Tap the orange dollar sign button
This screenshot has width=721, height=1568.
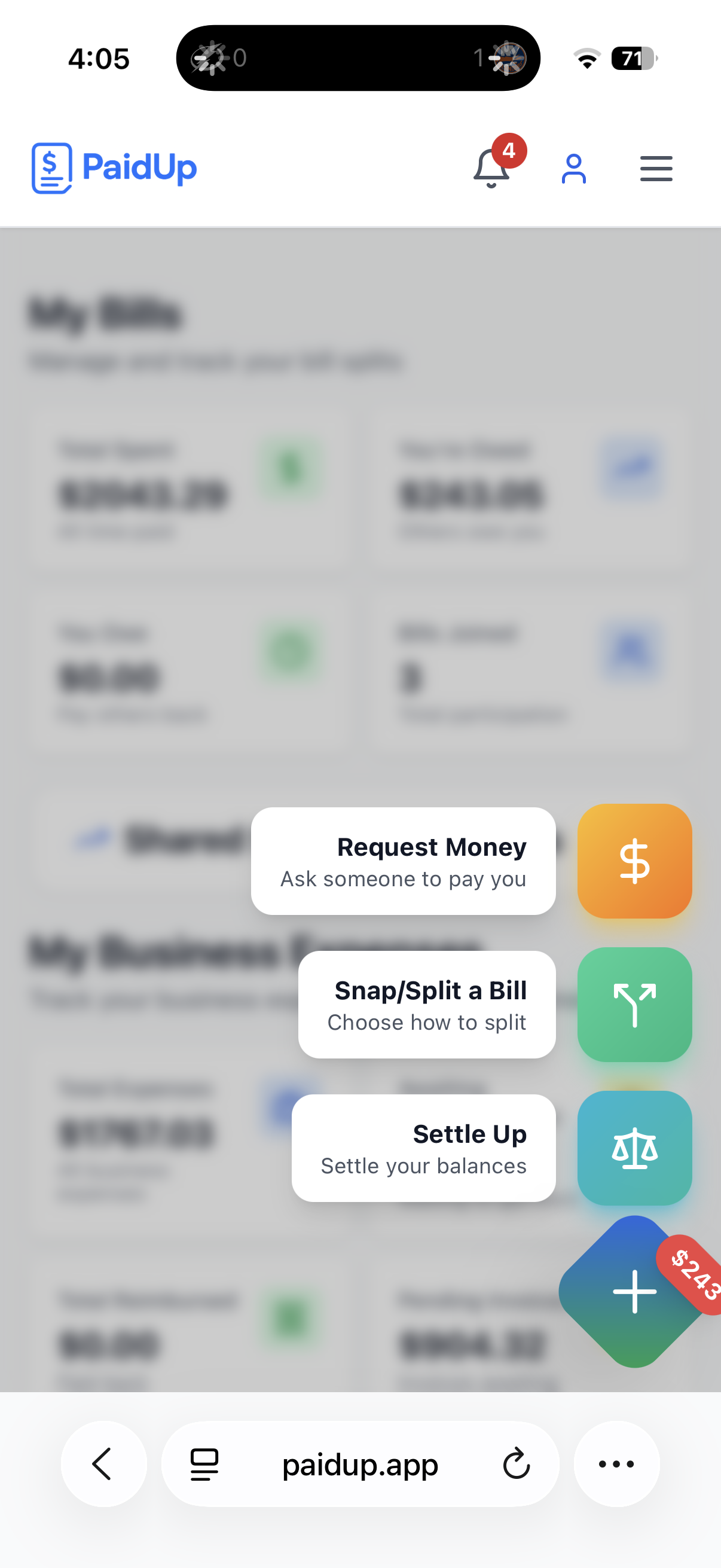point(634,861)
